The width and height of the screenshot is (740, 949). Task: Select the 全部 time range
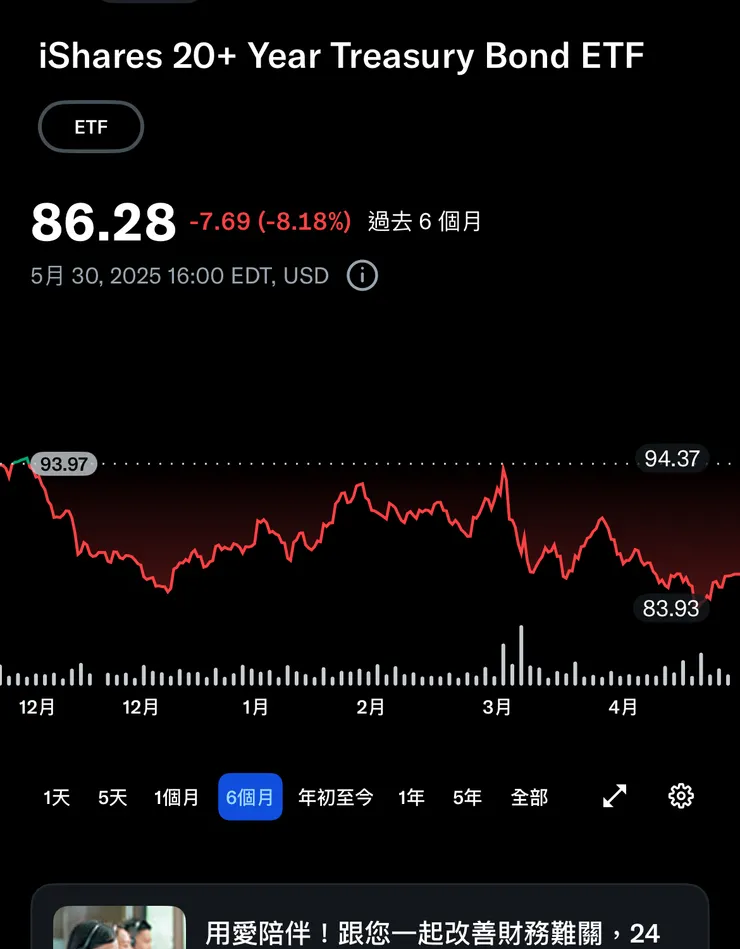coord(530,797)
